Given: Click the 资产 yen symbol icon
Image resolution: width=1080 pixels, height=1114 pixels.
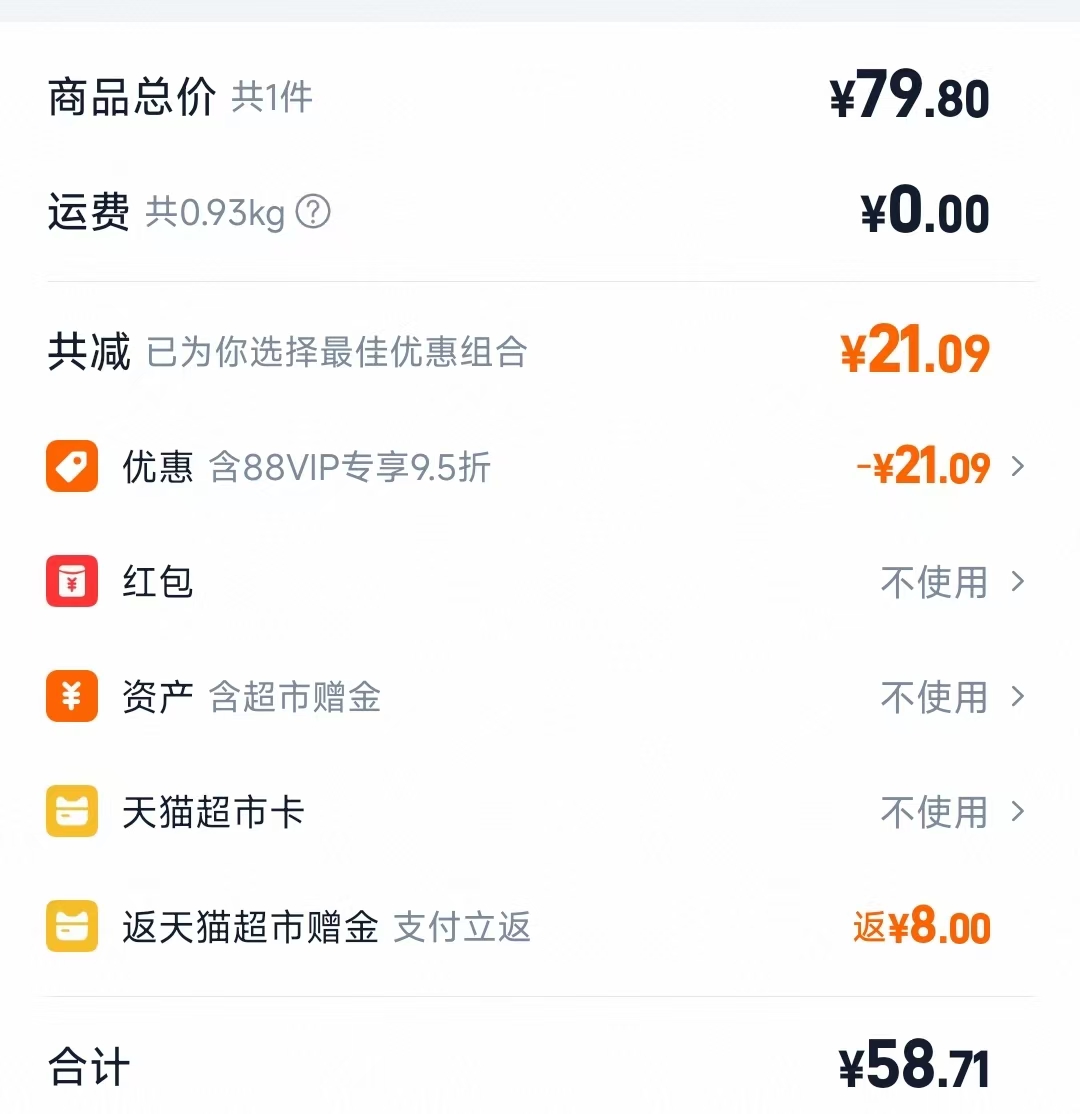Looking at the screenshot, I should click(x=70, y=696).
